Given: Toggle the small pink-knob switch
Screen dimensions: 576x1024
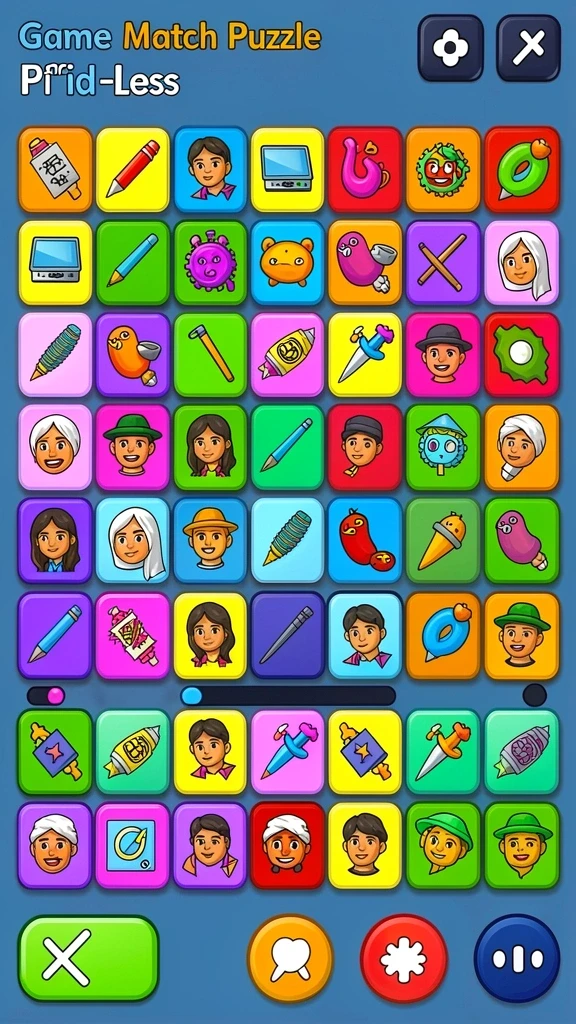Looking at the screenshot, I should [x=46, y=696].
